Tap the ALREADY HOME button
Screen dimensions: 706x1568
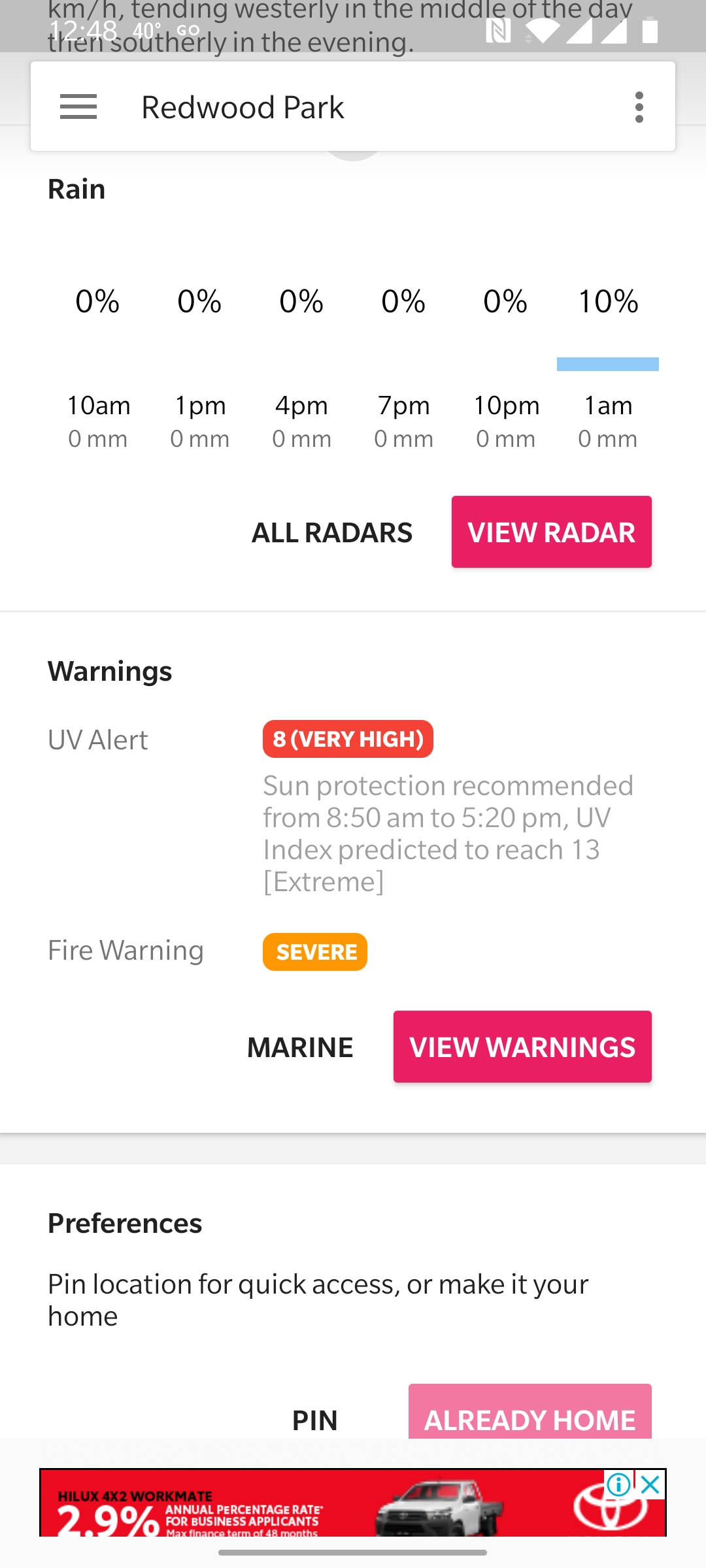pyautogui.click(x=530, y=1413)
